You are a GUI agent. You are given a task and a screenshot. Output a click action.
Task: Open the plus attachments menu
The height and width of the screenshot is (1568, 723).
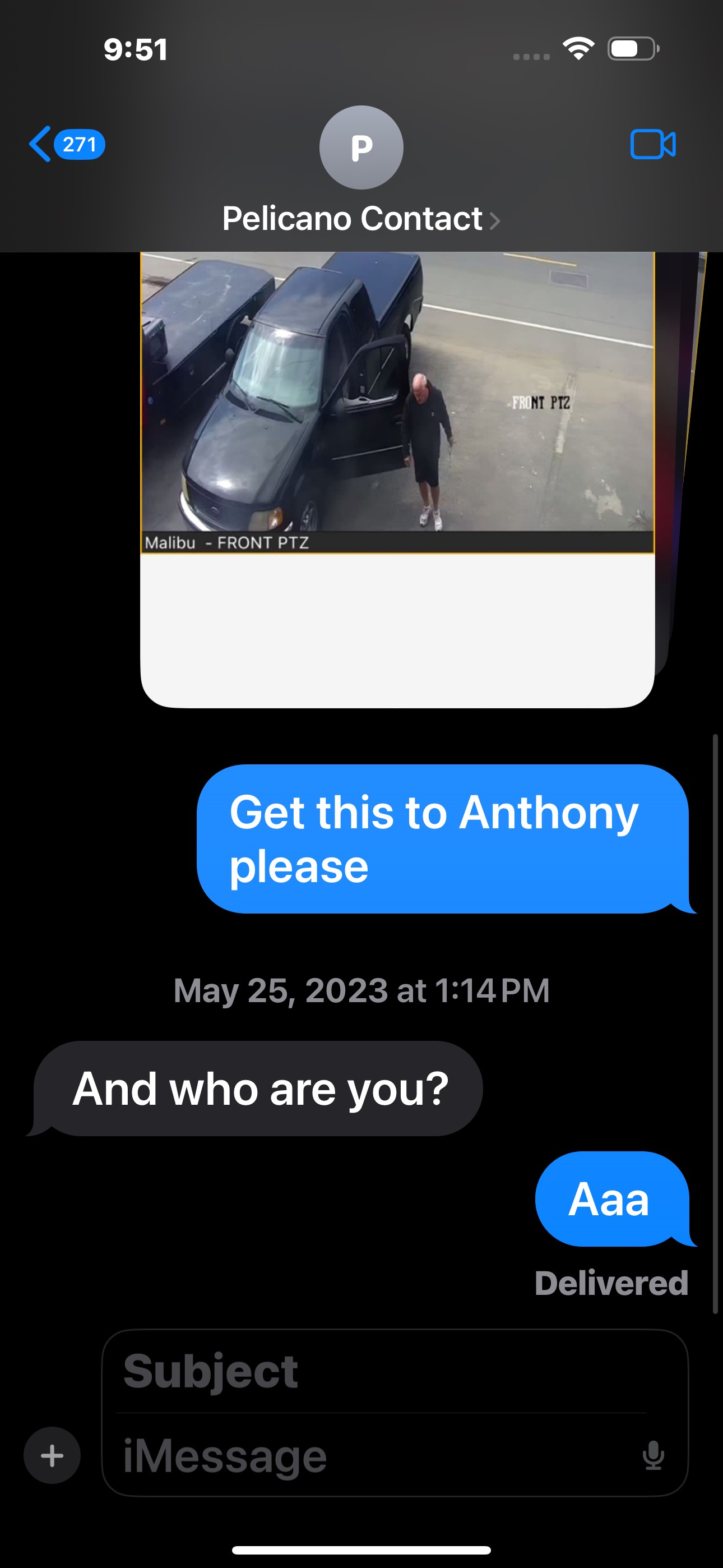[52, 1455]
